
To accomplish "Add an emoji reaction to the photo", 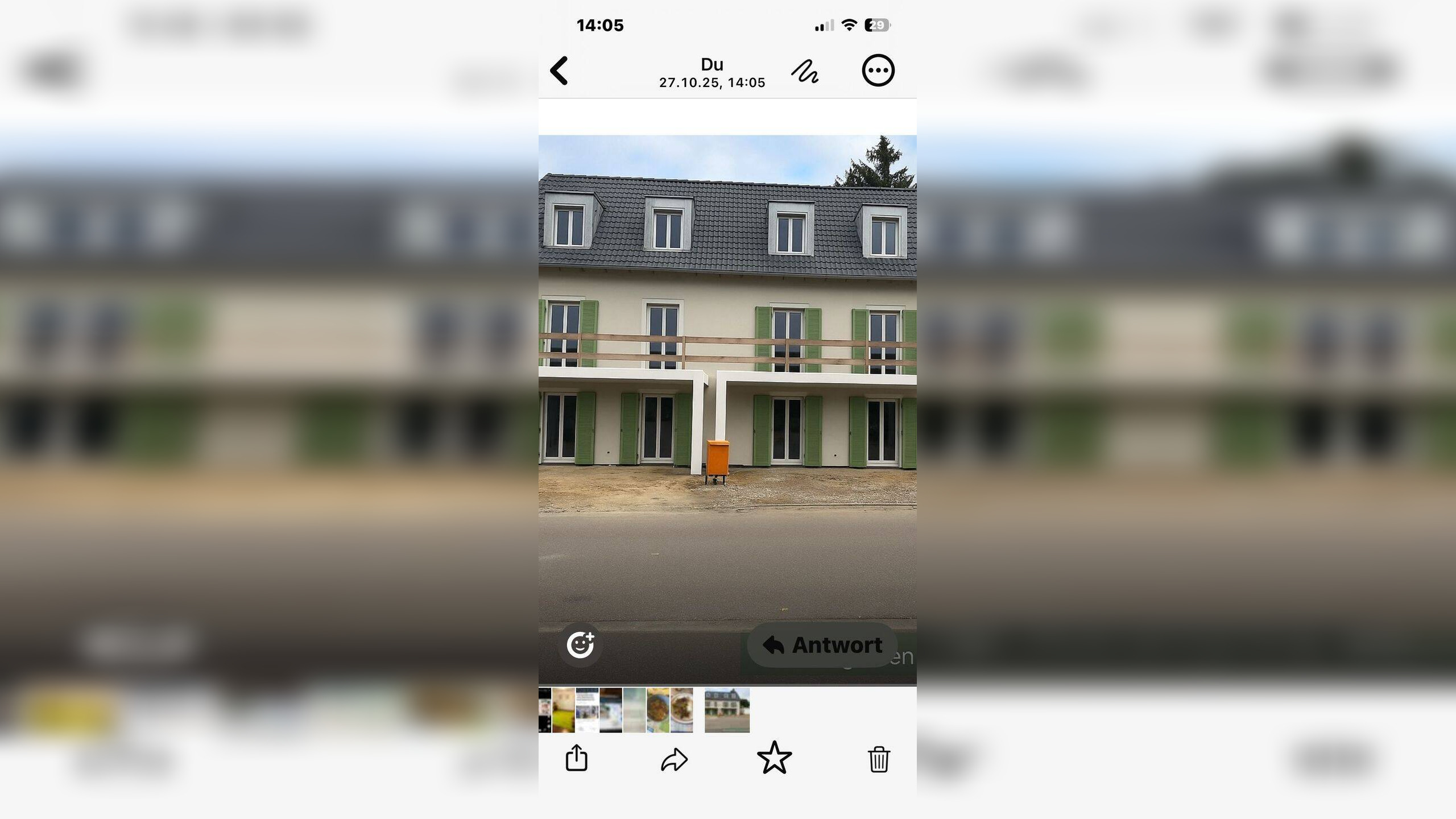I will pos(580,645).
